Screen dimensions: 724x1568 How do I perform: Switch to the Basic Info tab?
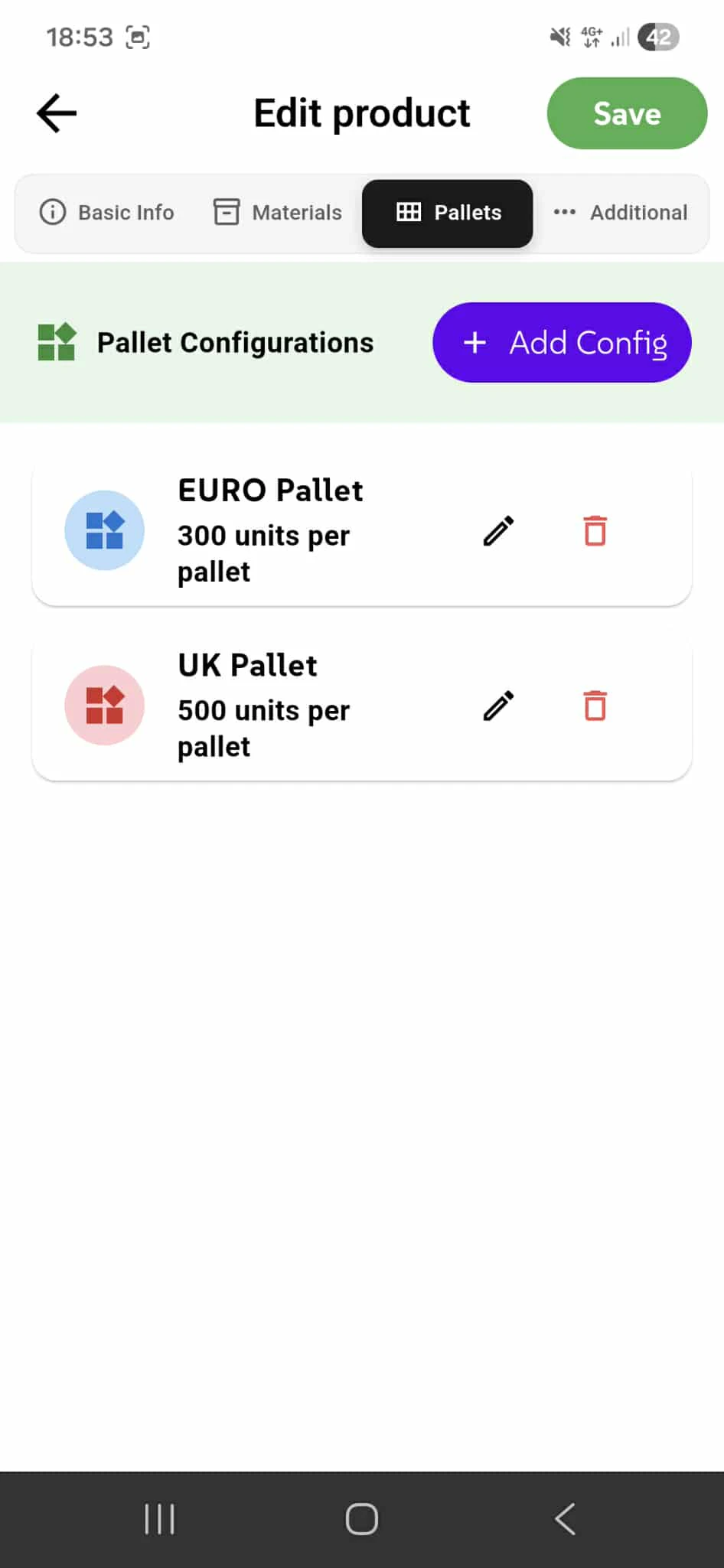coord(126,213)
